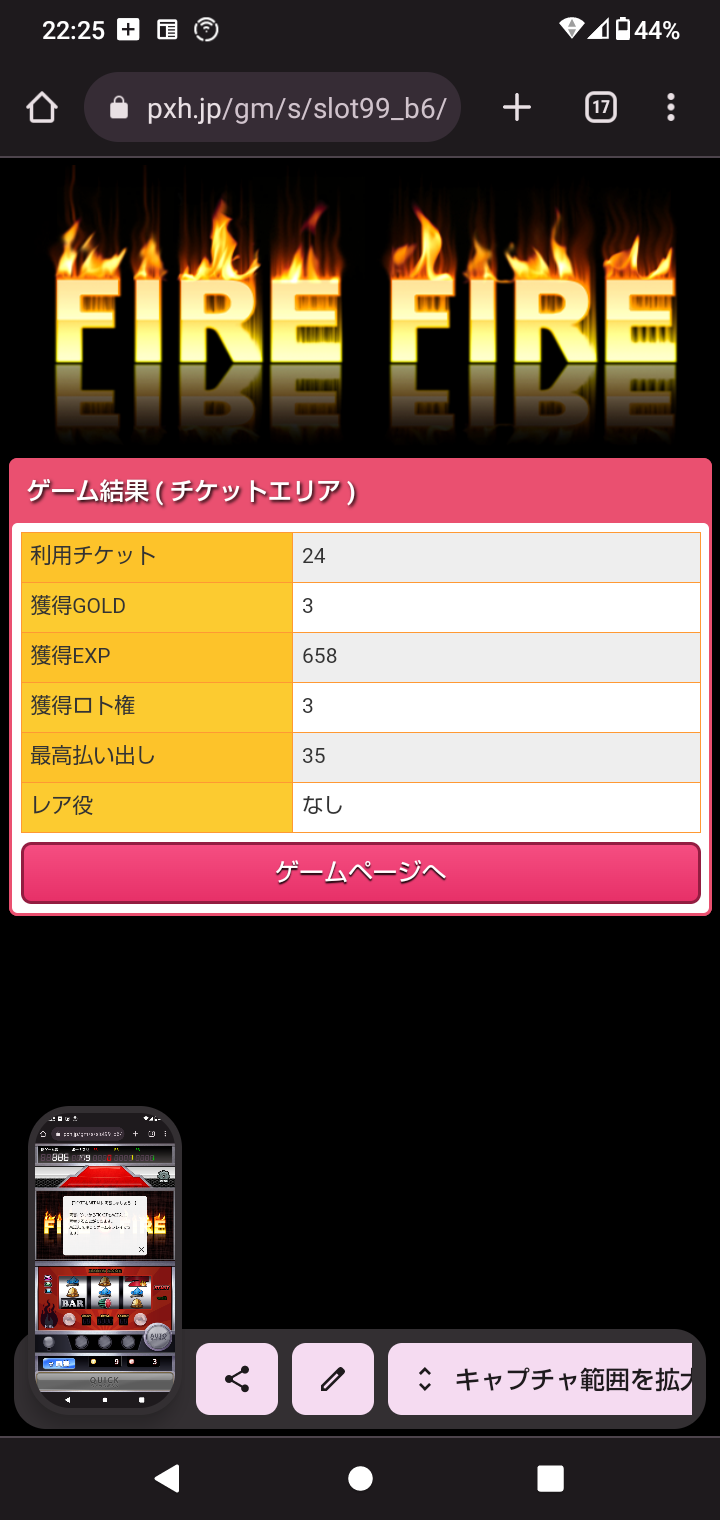Open recent apps from the navigation bar

pyautogui.click(x=550, y=1478)
